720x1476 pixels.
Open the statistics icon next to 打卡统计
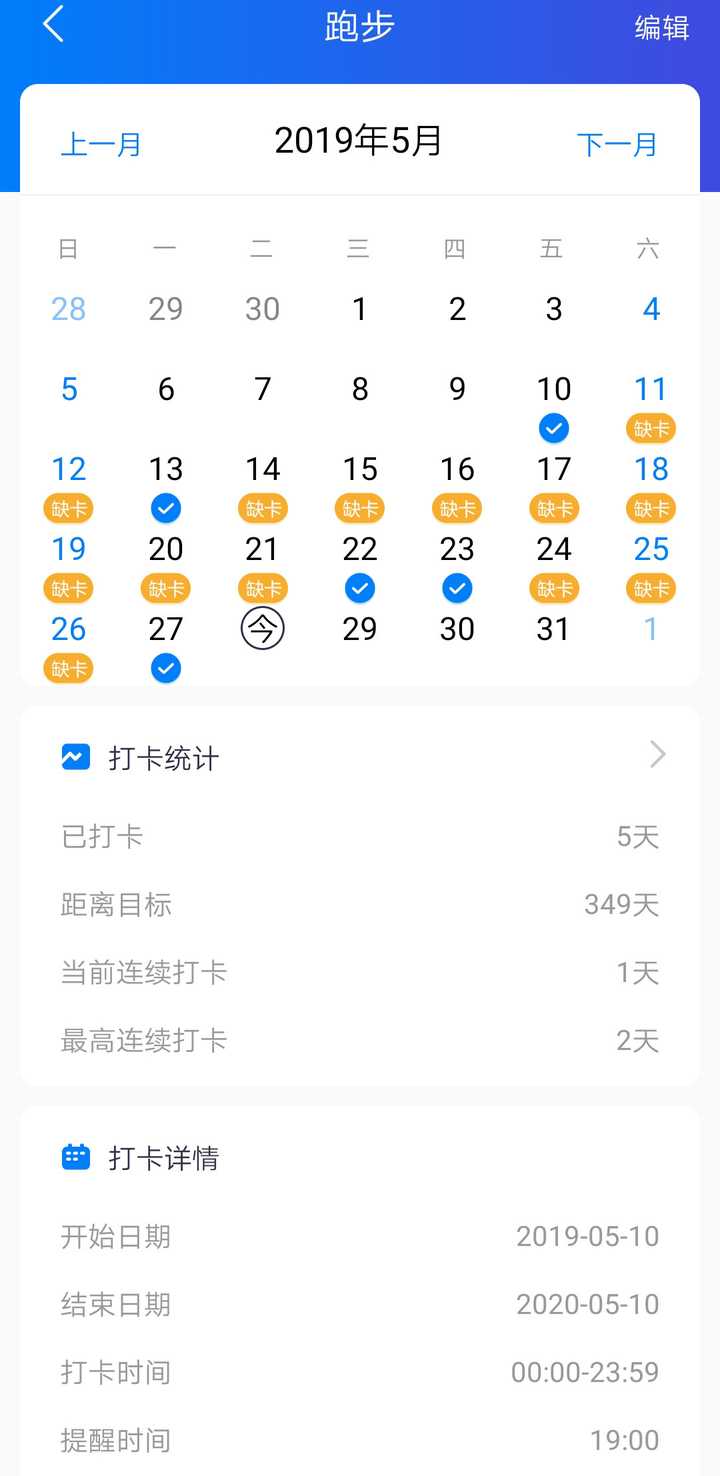(x=74, y=757)
